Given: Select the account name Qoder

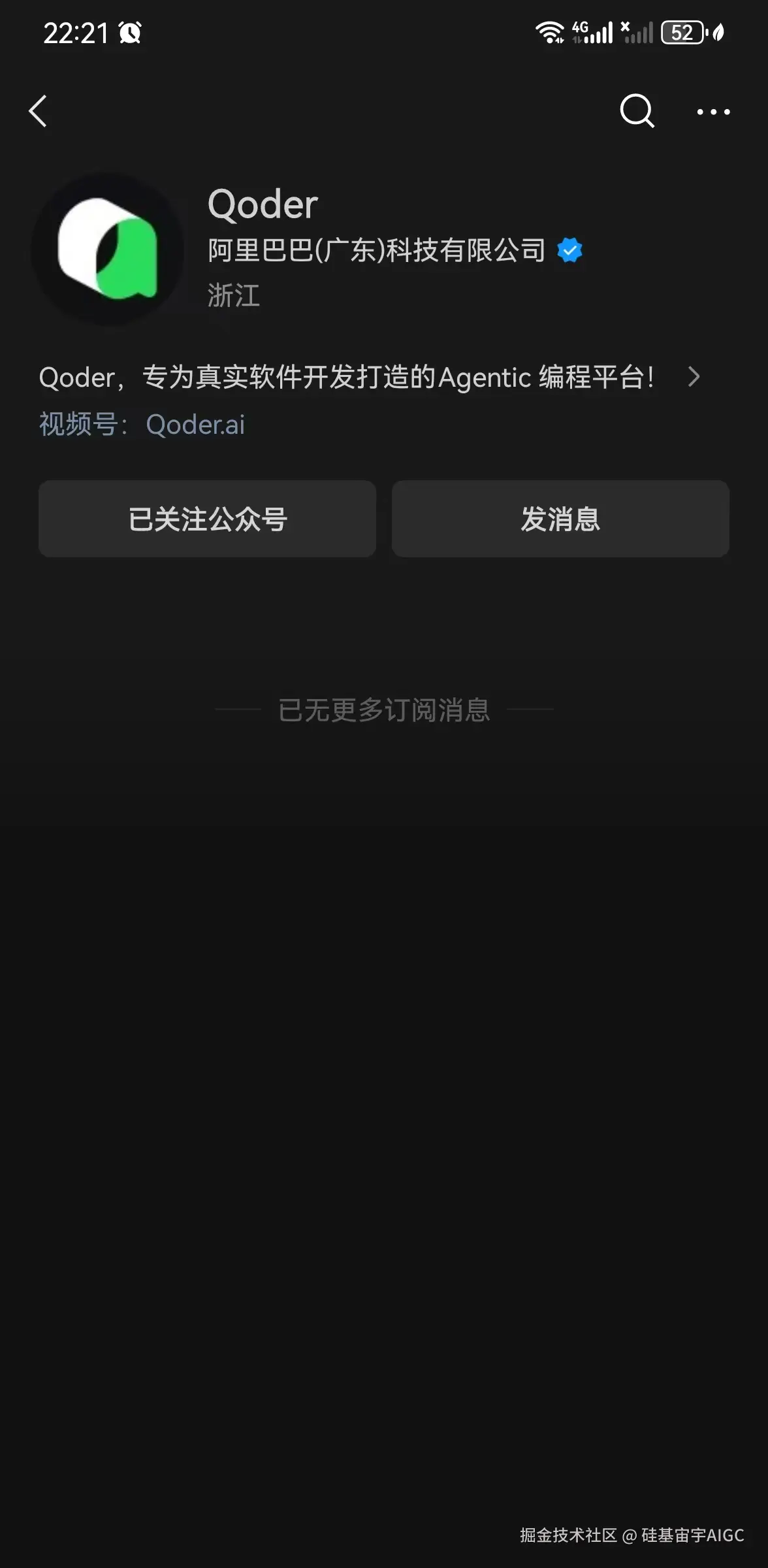Looking at the screenshot, I should point(263,204).
